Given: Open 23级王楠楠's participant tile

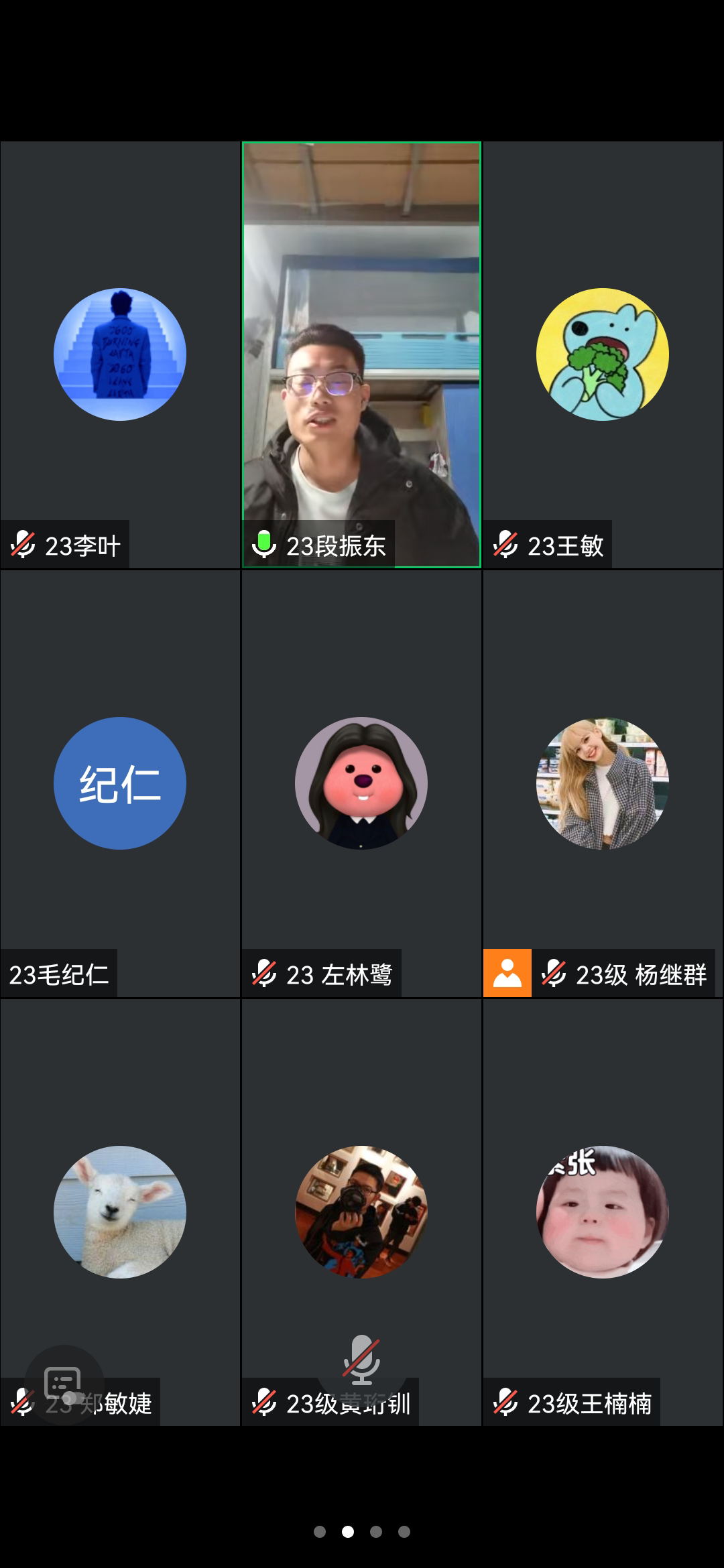Looking at the screenshot, I should click(603, 1212).
